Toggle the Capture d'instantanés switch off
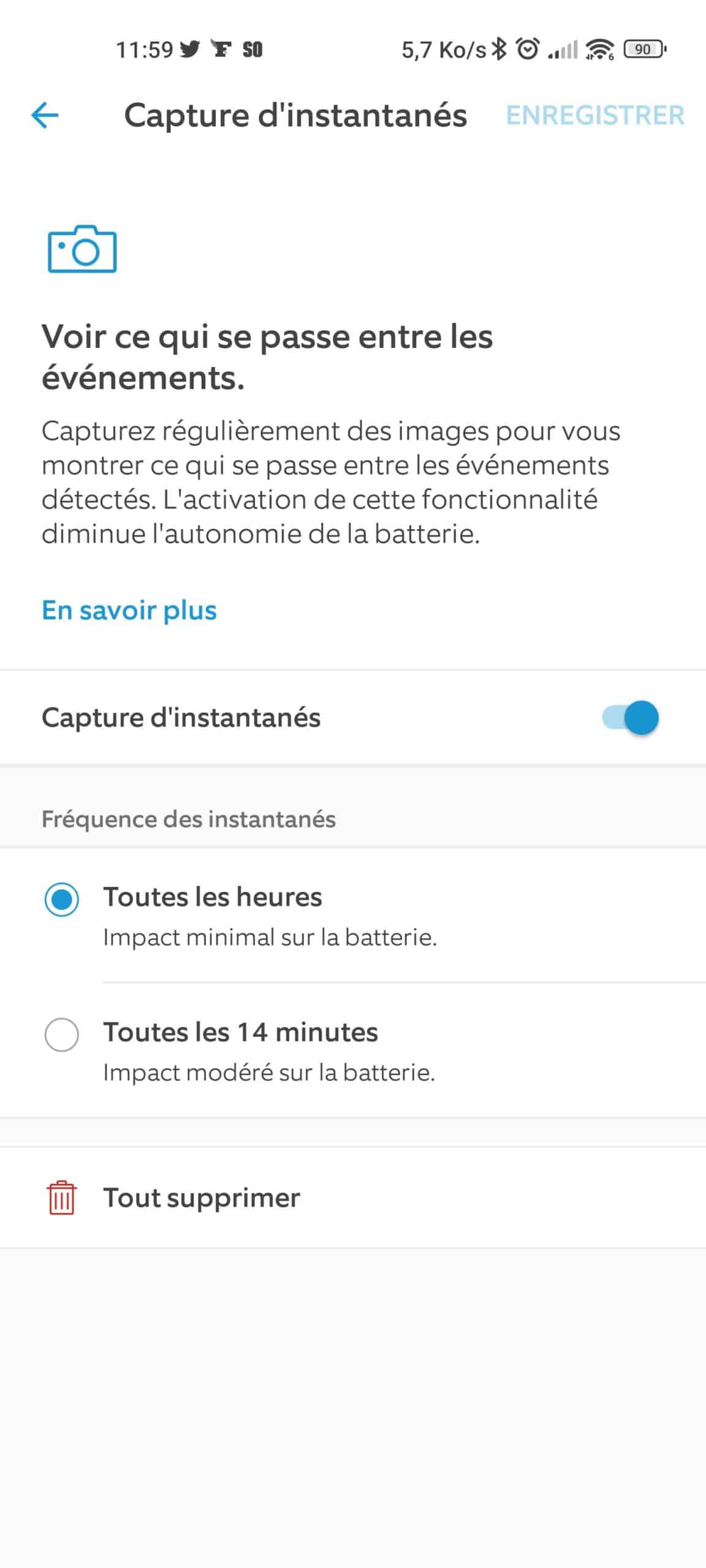706x1568 pixels. click(x=630, y=717)
